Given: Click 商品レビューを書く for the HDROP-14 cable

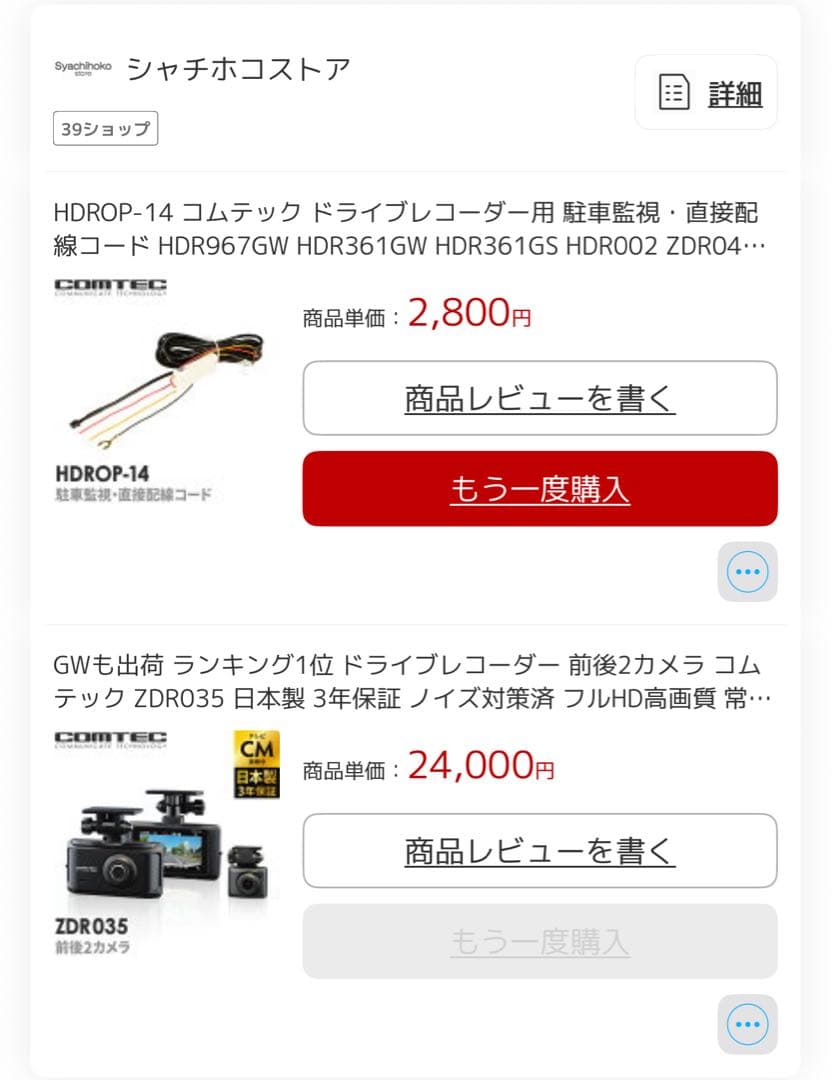Looking at the screenshot, I should click(x=540, y=398).
